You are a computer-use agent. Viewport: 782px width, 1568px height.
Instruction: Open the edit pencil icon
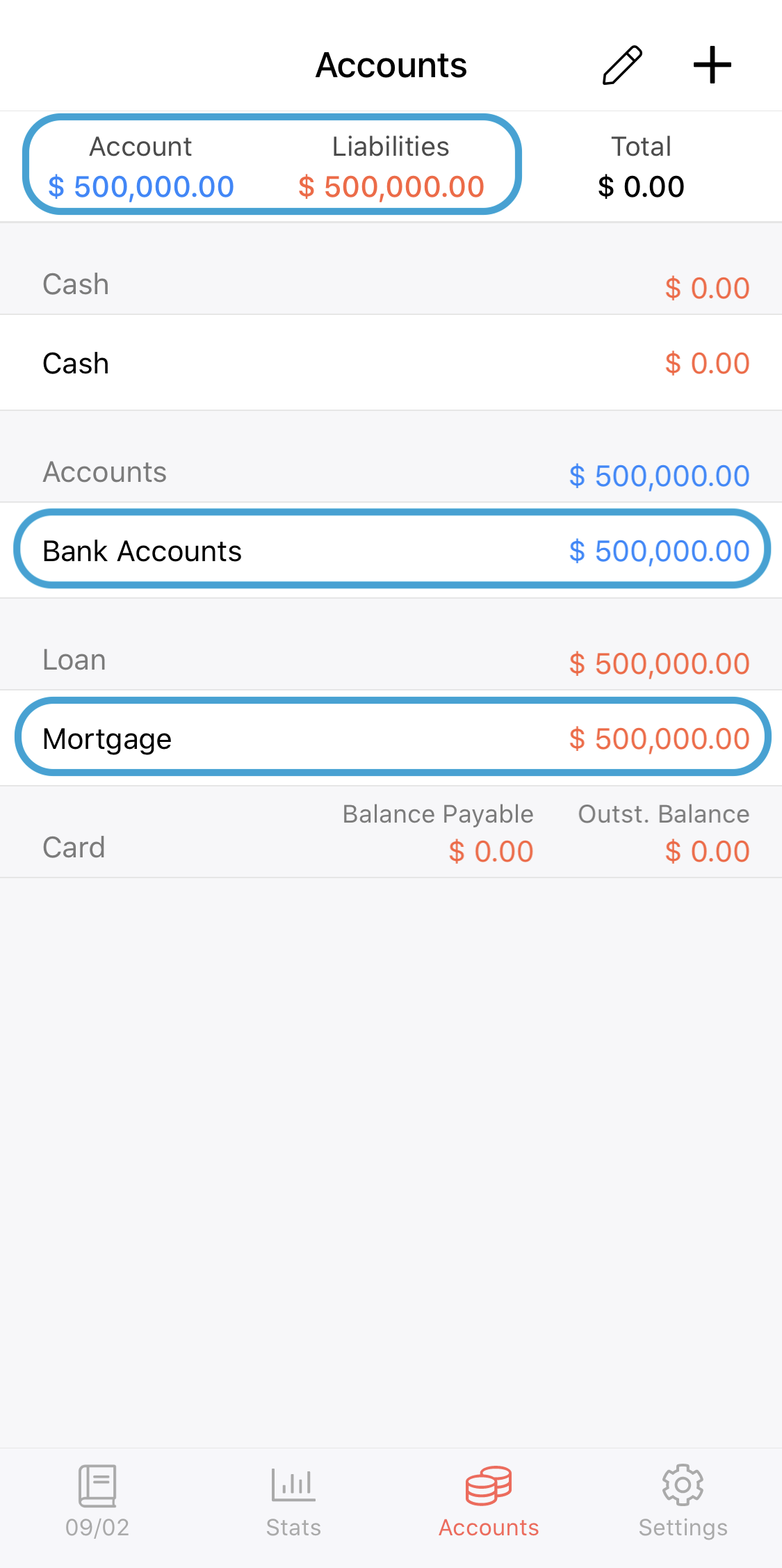pyautogui.click(x=621, y=65)
